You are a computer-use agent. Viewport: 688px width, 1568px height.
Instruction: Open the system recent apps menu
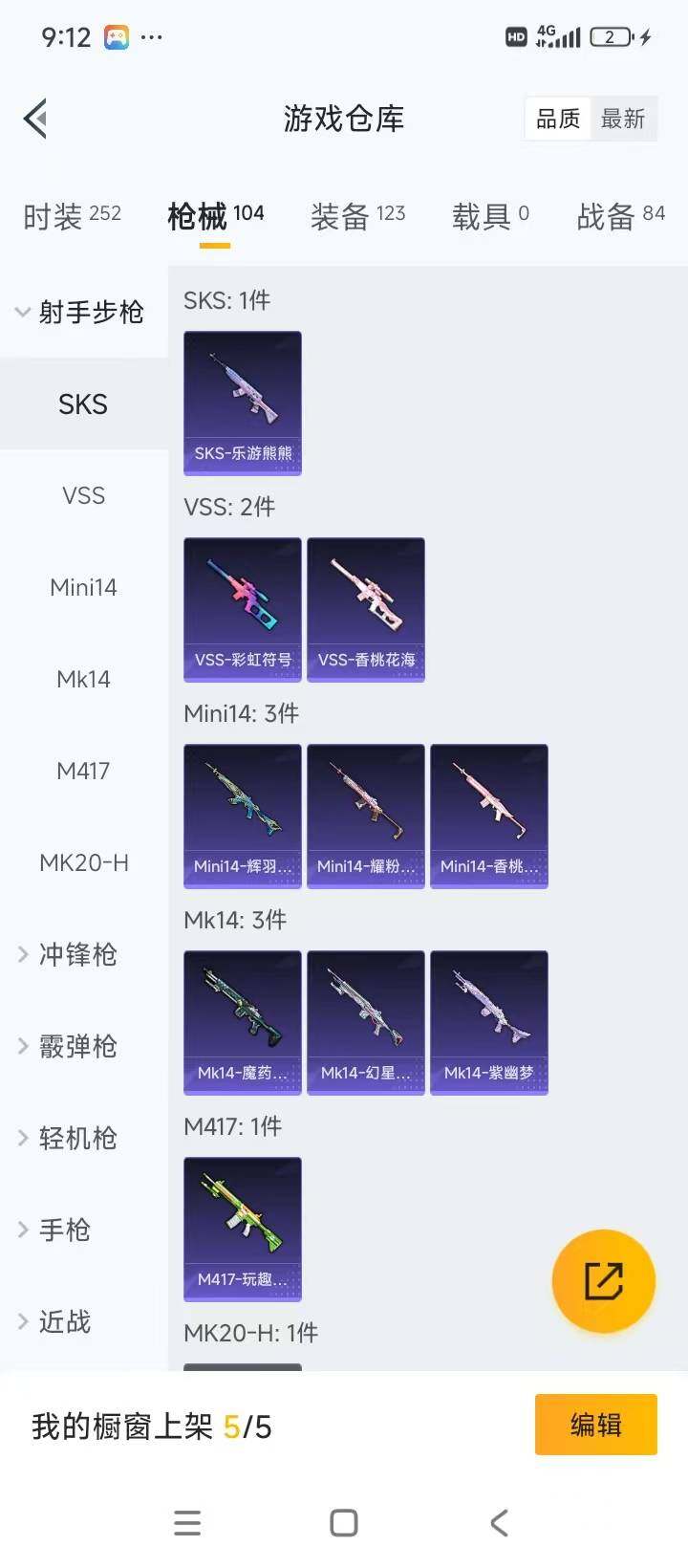(187, 1523)
